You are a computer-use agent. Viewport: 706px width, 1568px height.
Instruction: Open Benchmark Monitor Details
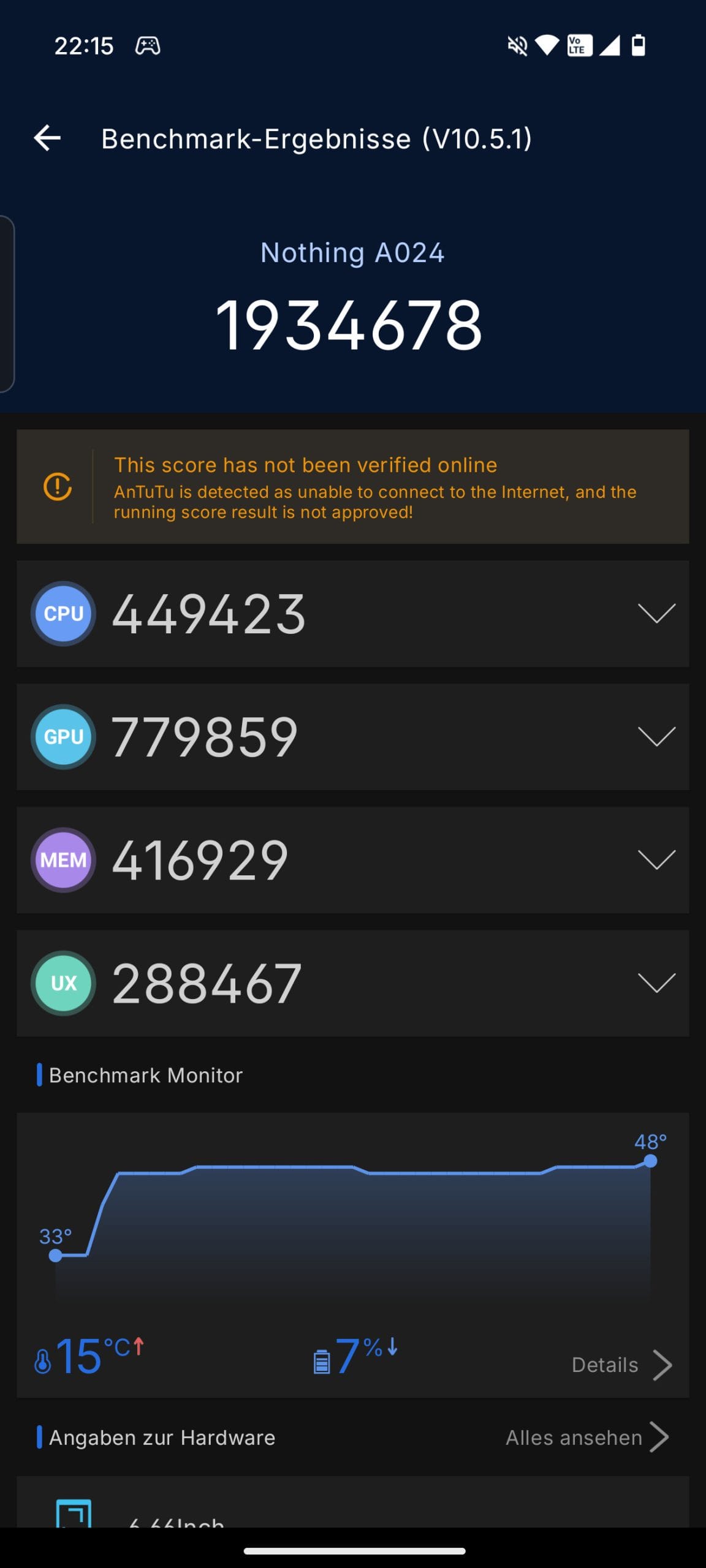pos(621,1365)
